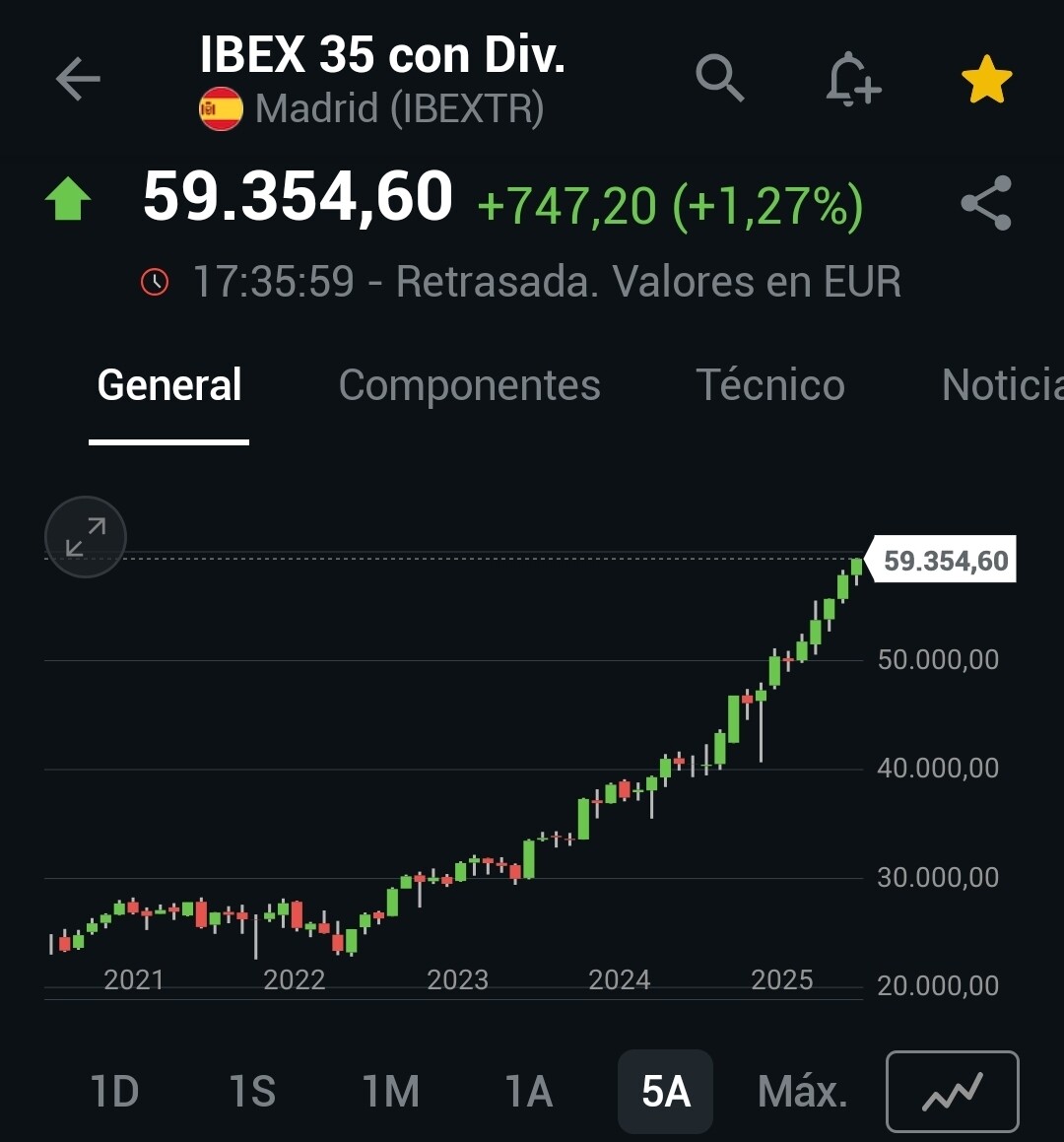1064x1142 pixels.
Task: Open the search magnifier
Action: click(719, 78)
